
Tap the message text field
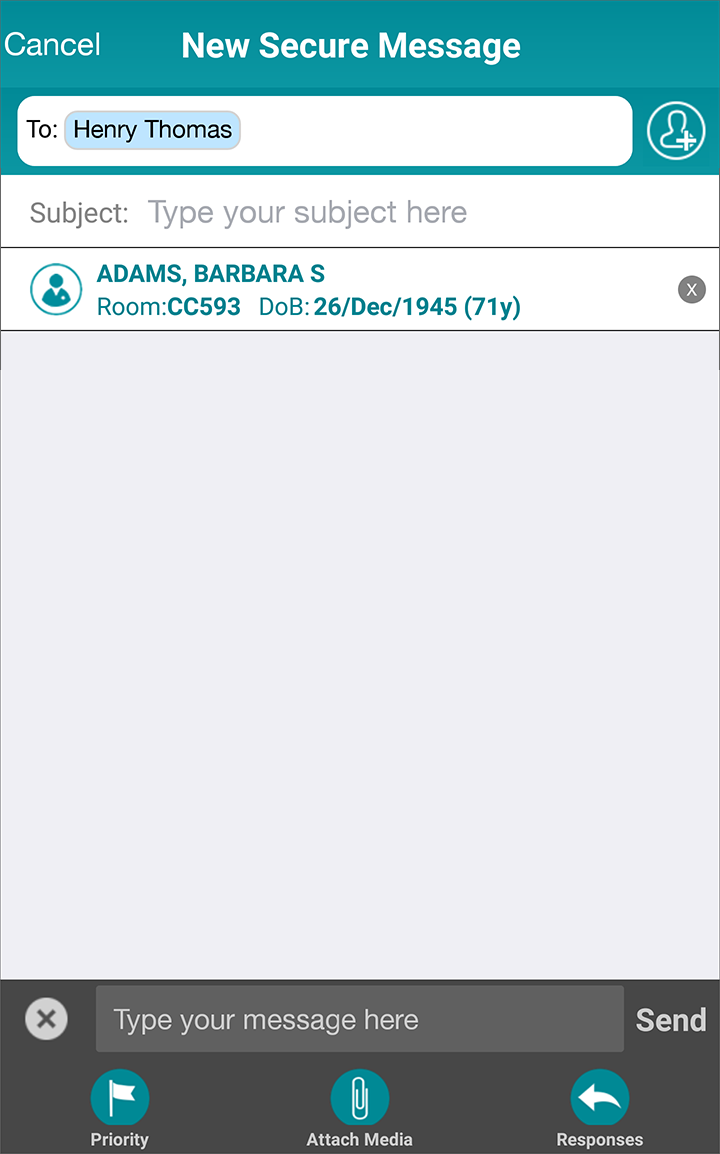(x=360, y=1019)
